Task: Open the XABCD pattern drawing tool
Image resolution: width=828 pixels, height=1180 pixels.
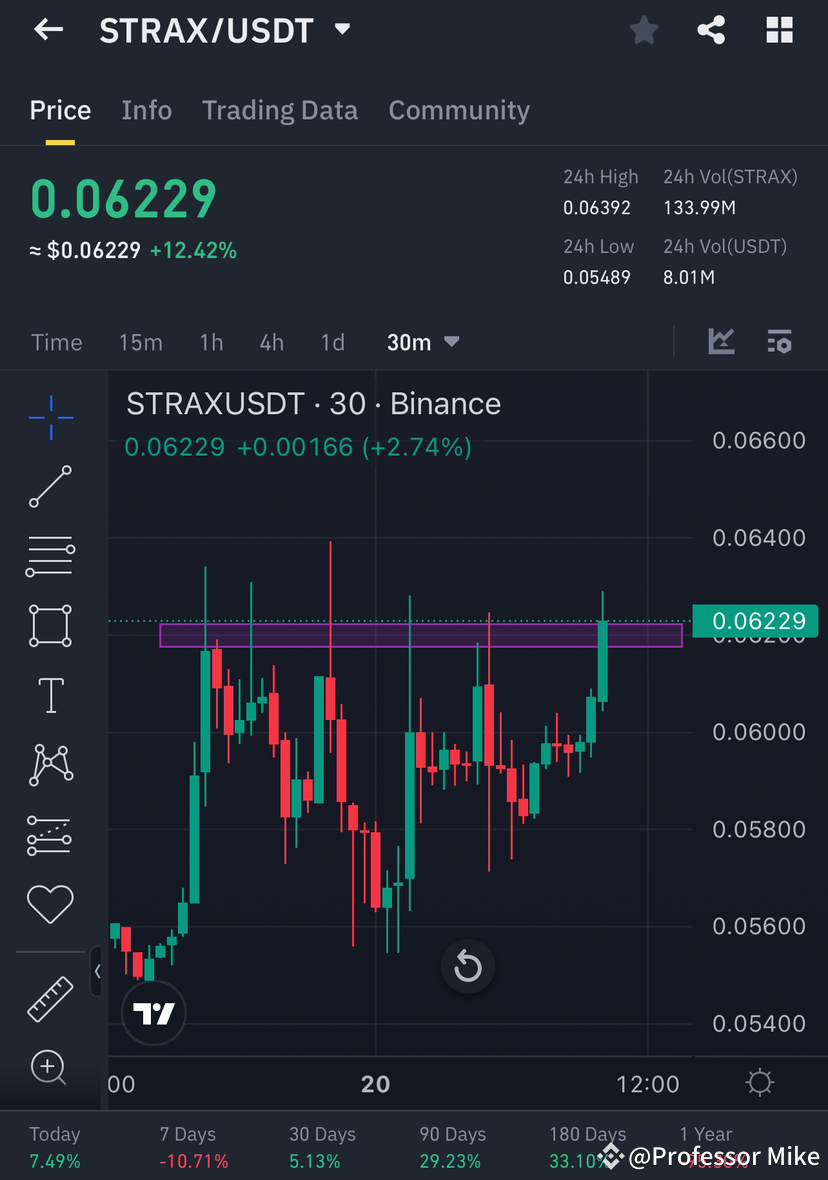Action: (x=50, y=764)
